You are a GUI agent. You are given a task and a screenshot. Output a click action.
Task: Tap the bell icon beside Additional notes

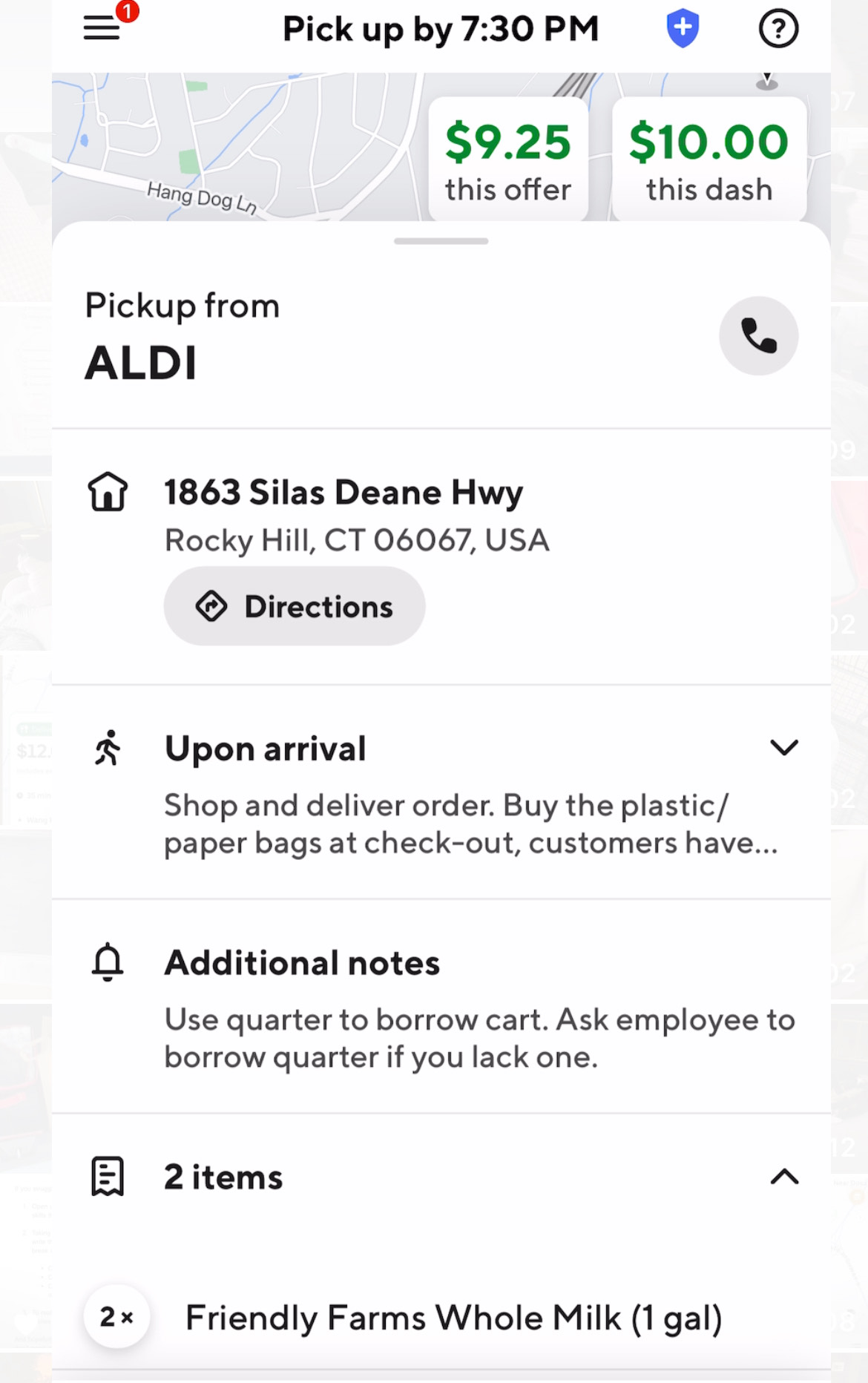pyautogui.click(x=108, y=962)
